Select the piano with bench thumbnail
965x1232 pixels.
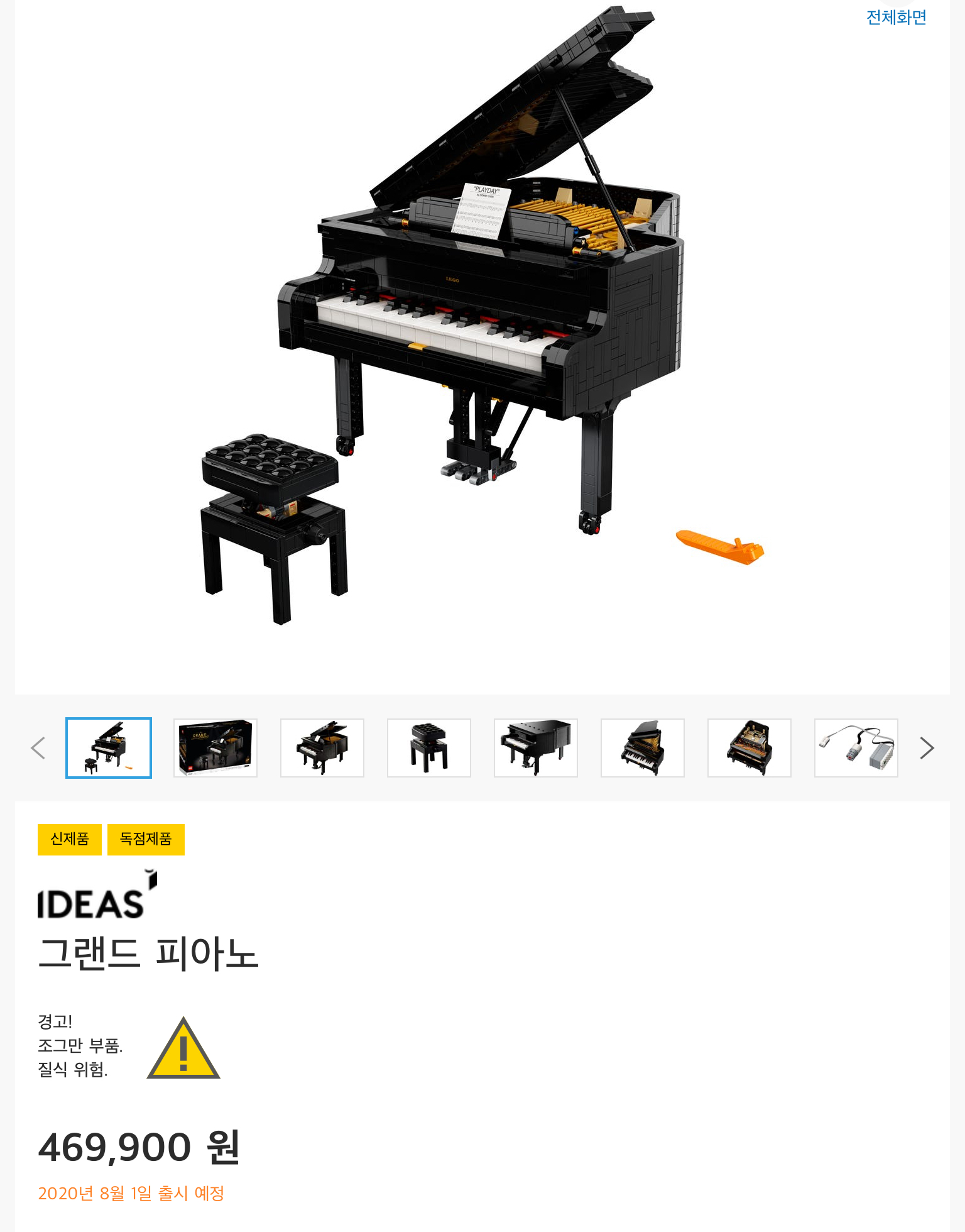click(x=109, y=748)
